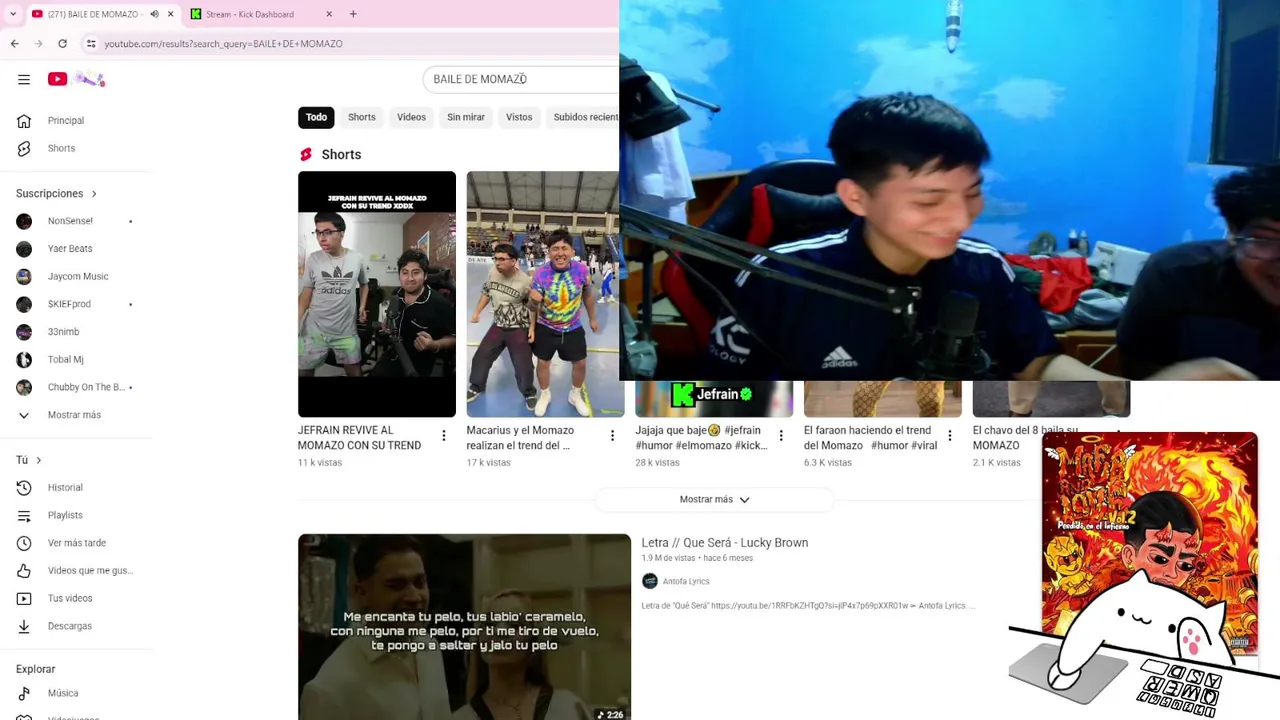Open the Yaer Beats channel
This screenshot has height=720, width=1280.
[69, 249]
